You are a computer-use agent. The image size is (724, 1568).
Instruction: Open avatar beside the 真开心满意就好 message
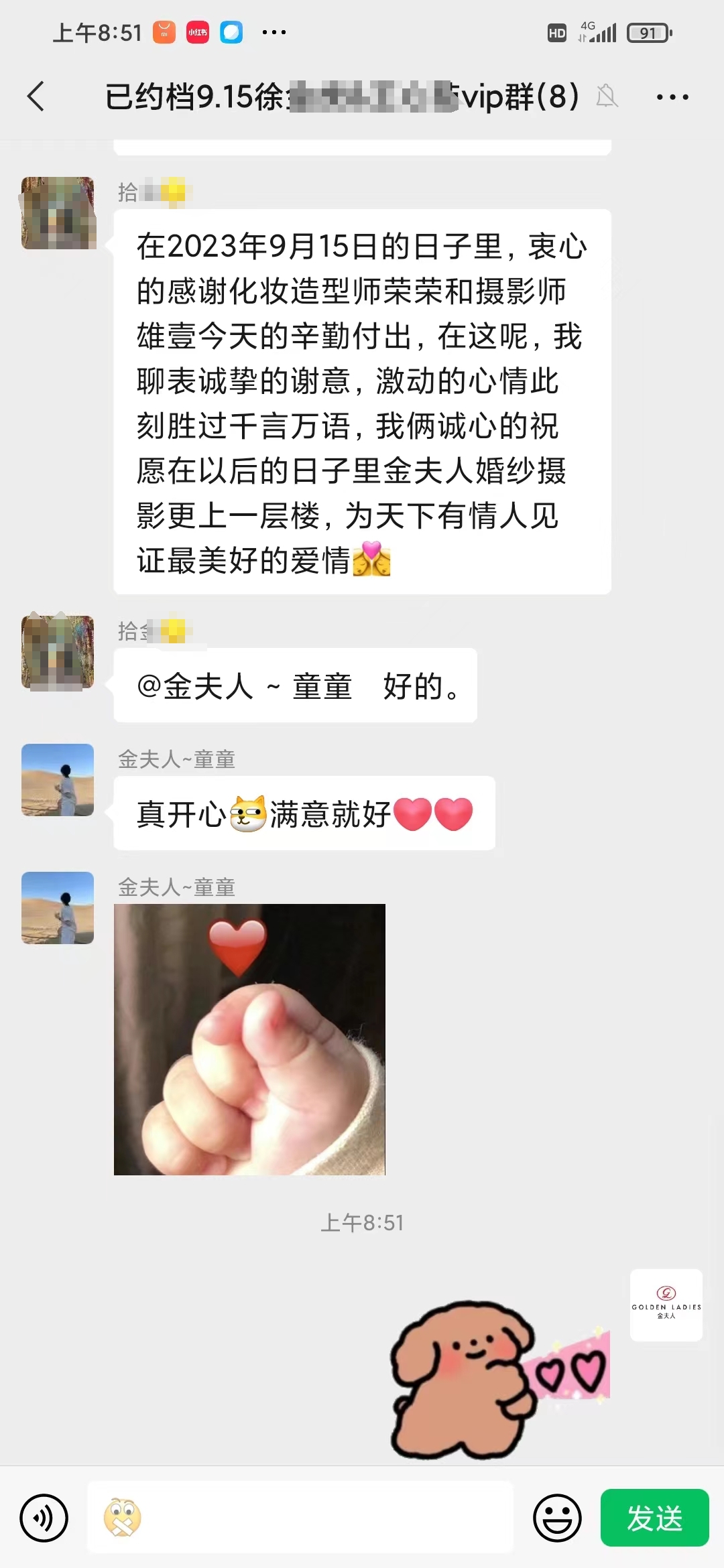[58, 780]
